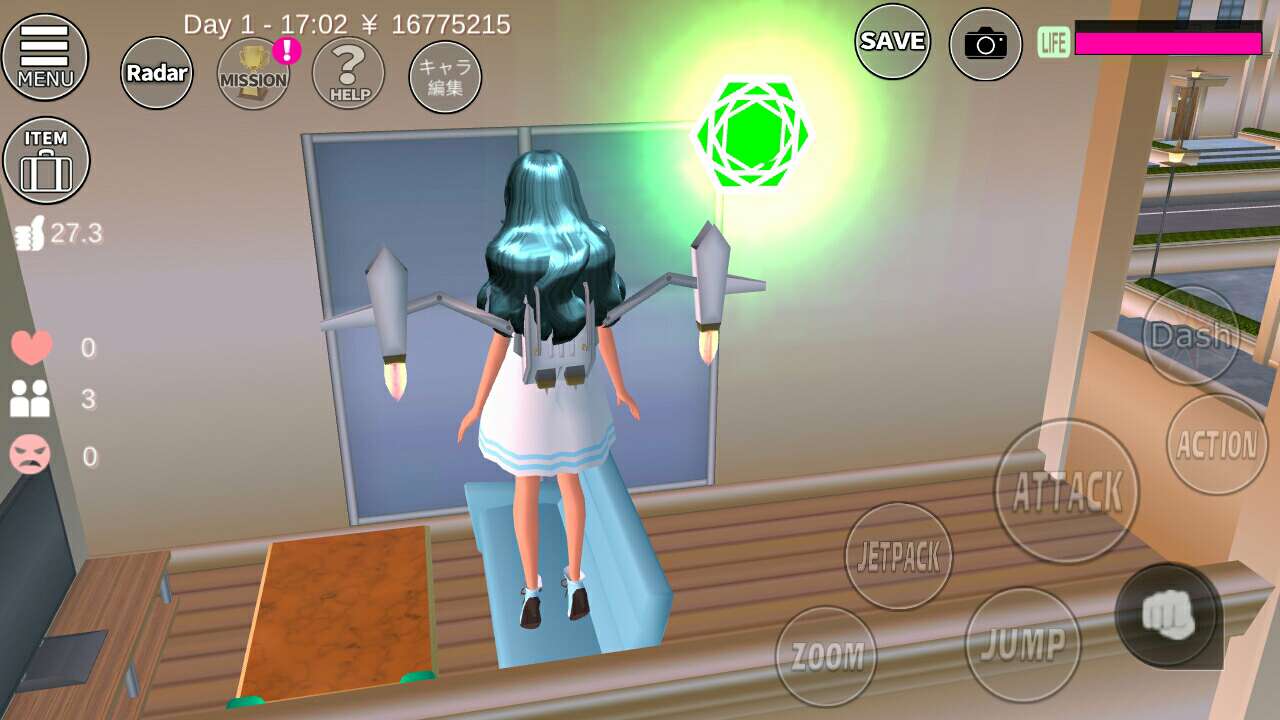
Task: Open the キャラ編集 character edit button
Action: pos(444,77)
